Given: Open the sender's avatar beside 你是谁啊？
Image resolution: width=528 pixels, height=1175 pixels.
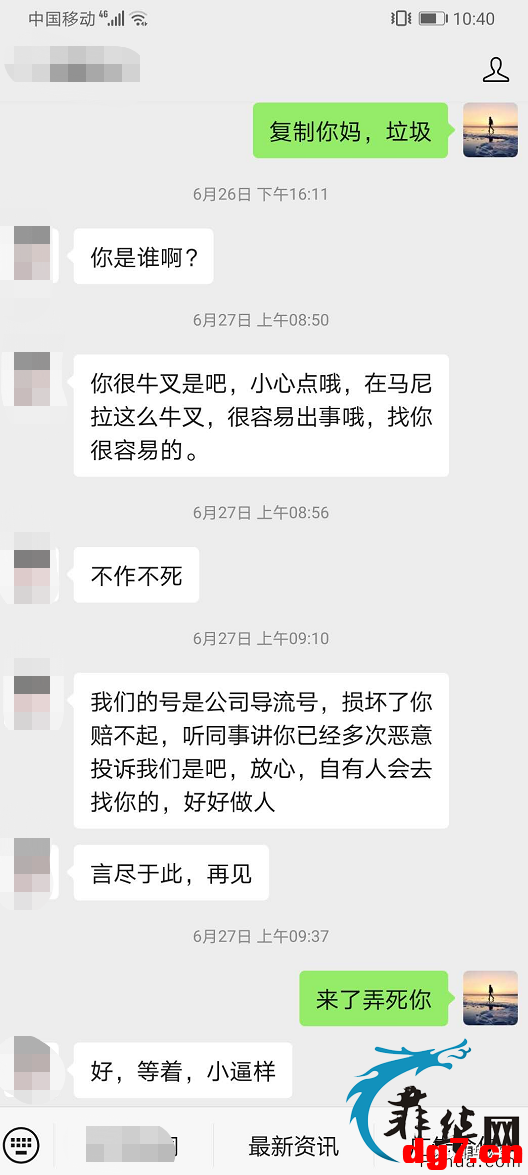Looking at the screenshot, I should (x=31, y=253).
